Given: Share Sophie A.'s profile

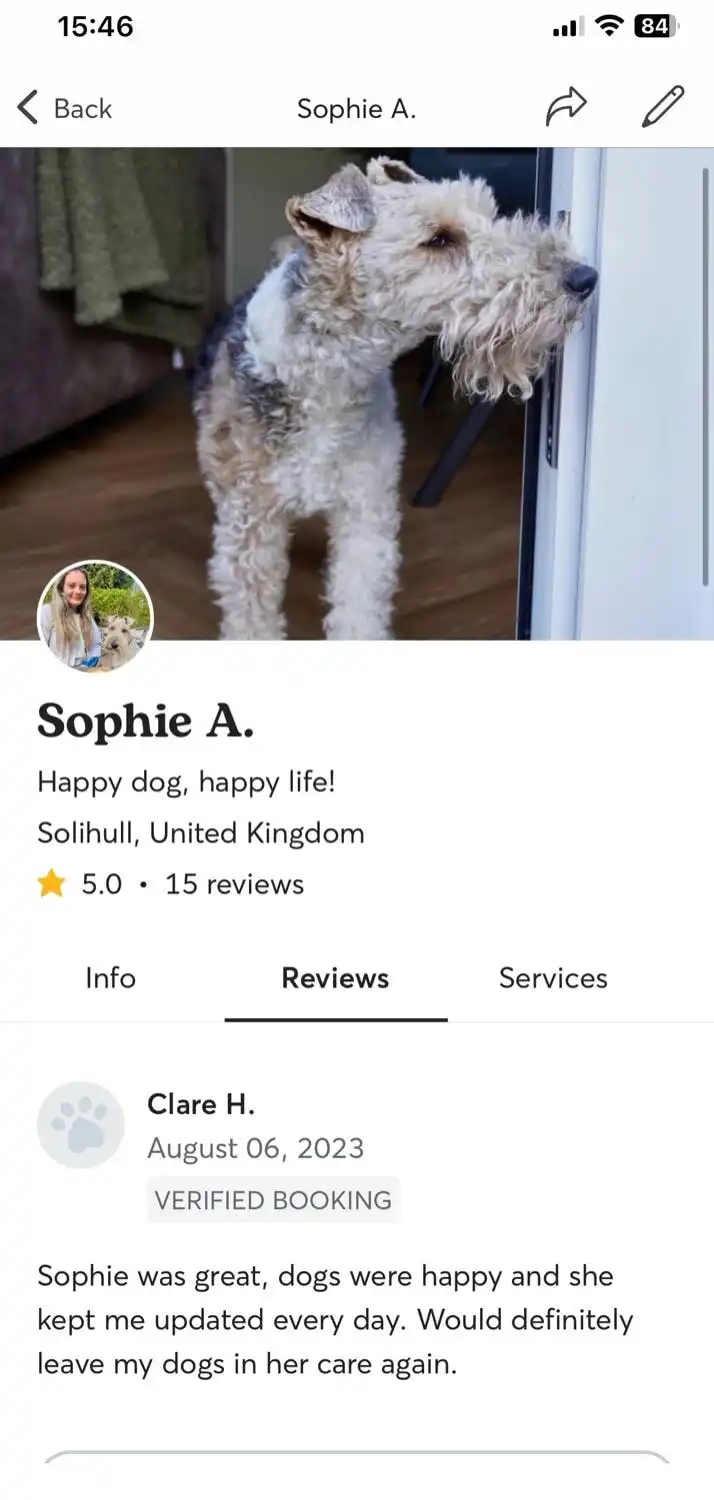Looking at the screenshot, I should click(565, 107).
